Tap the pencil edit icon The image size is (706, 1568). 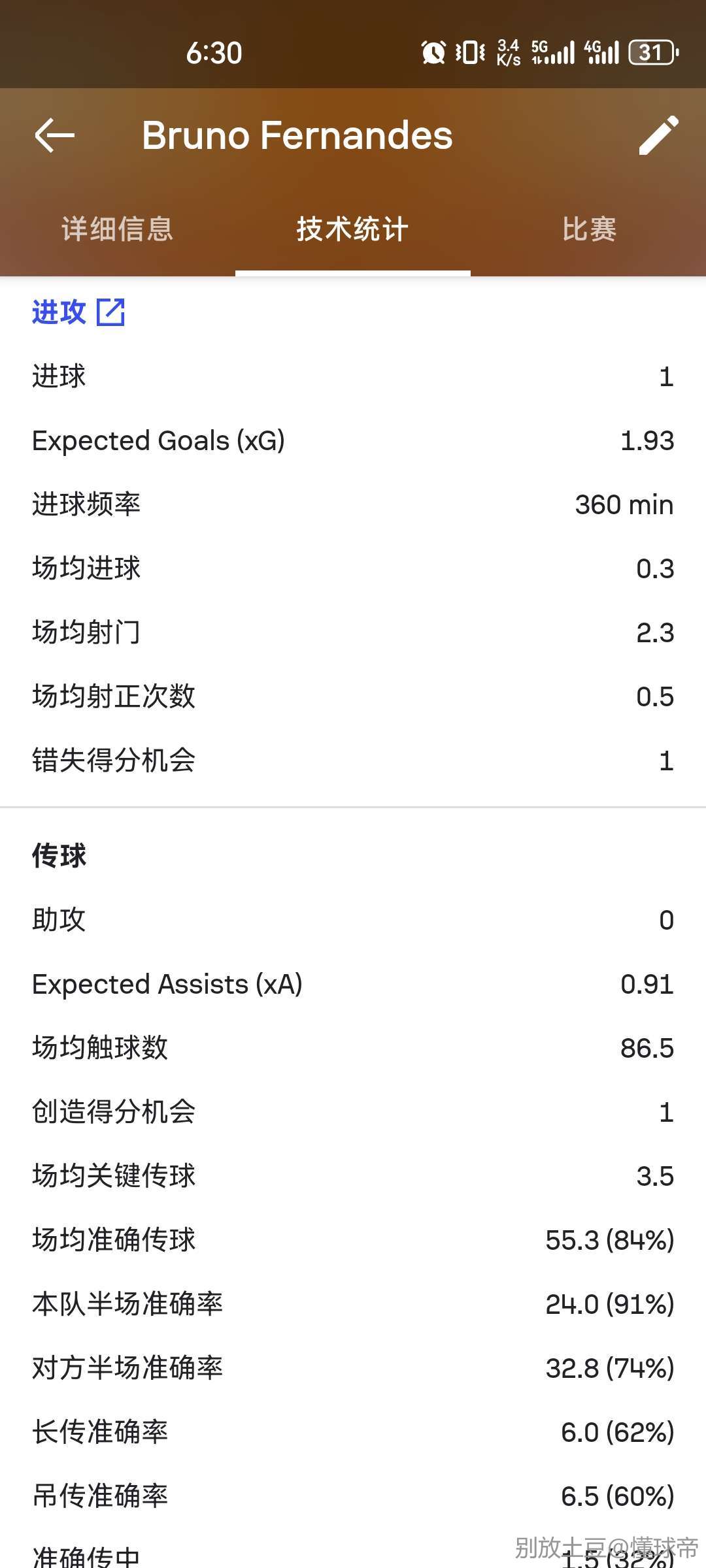coord(658,135)
